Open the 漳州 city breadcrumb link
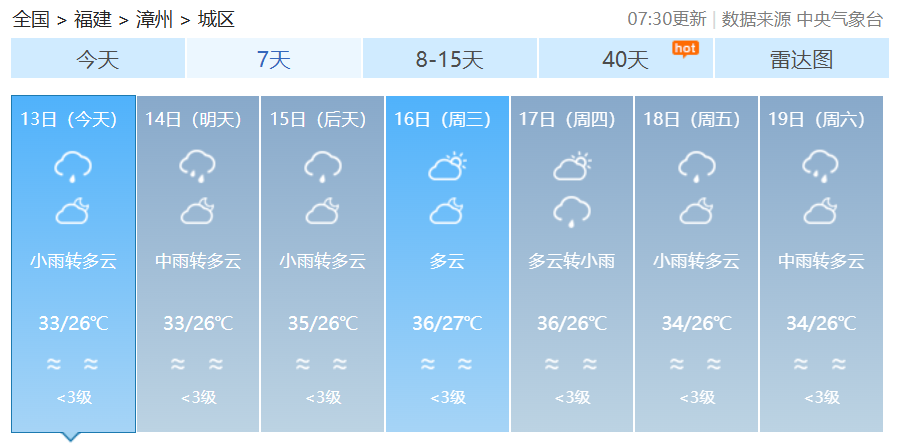The height and width of the screenshot is (443, 897). point(154,19)
